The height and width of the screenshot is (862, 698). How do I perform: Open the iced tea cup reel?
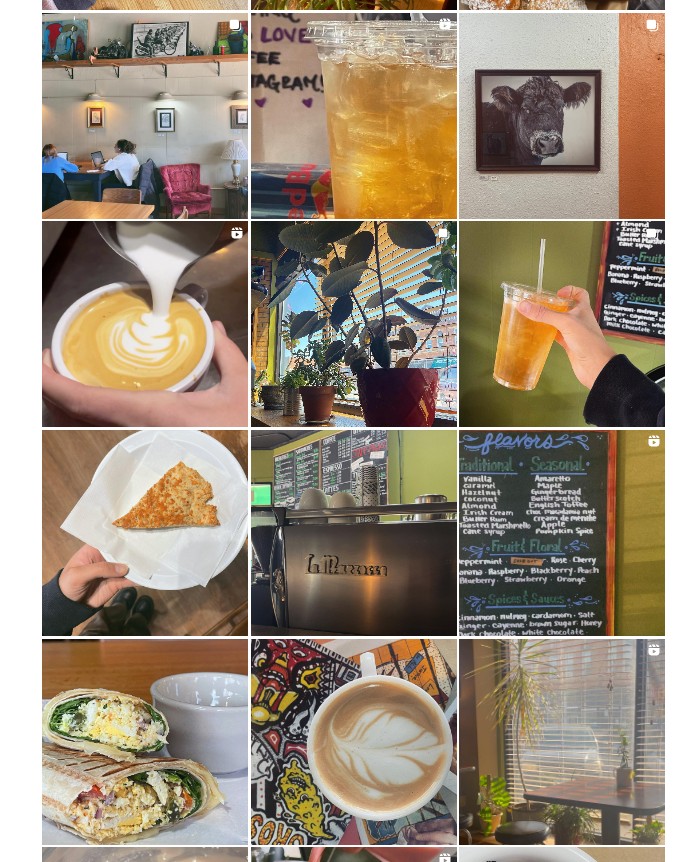point(353,115)
